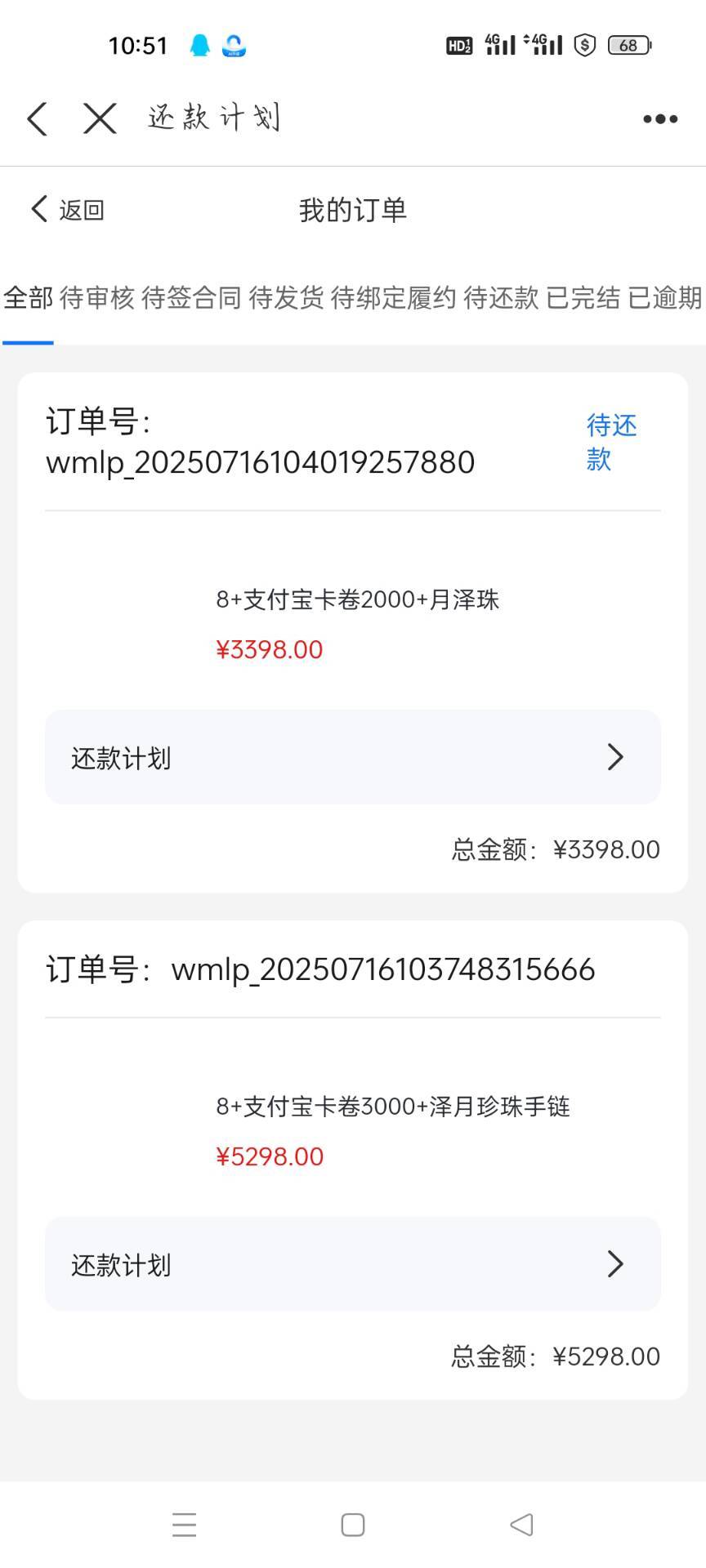Open 还款计划 for the ¥5298.00 order
This screenshot has height=1568, width=706.
(x=353, y=1264)
